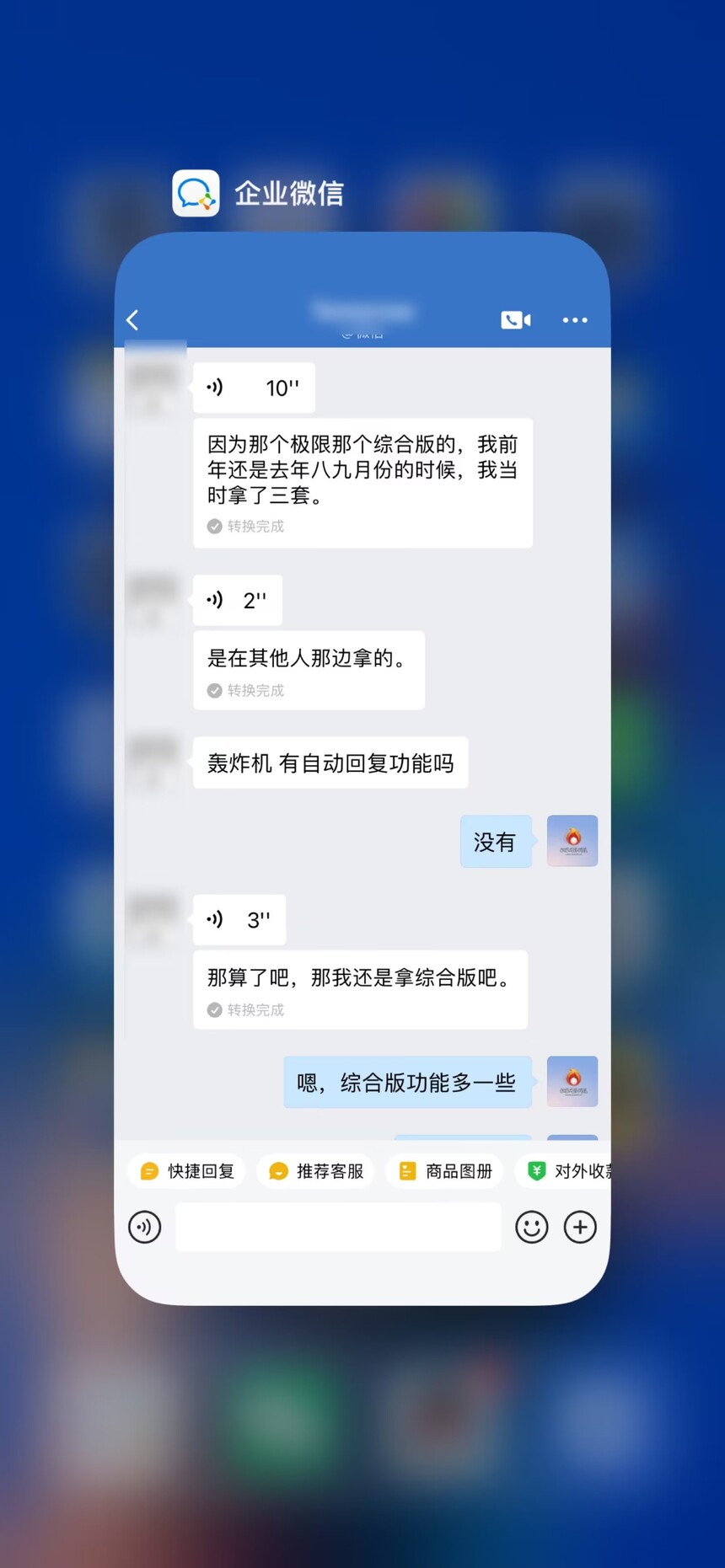
Task: Play the 2-second voice message
Action: click(238, 601)
